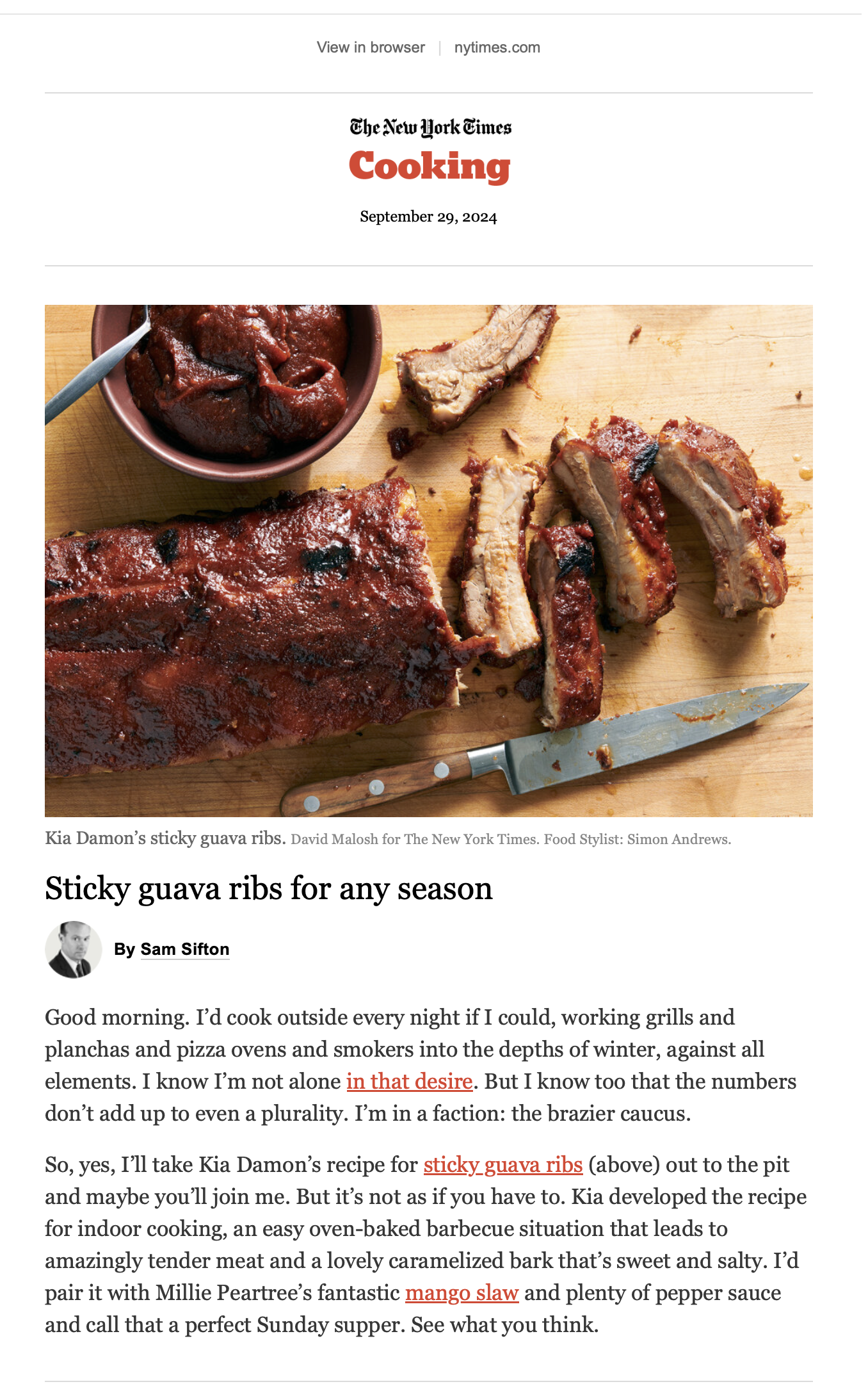This screenshot has width=868, height=1391.
Task: Tap the New York Times Cooking header
Action: coord(430,152)
